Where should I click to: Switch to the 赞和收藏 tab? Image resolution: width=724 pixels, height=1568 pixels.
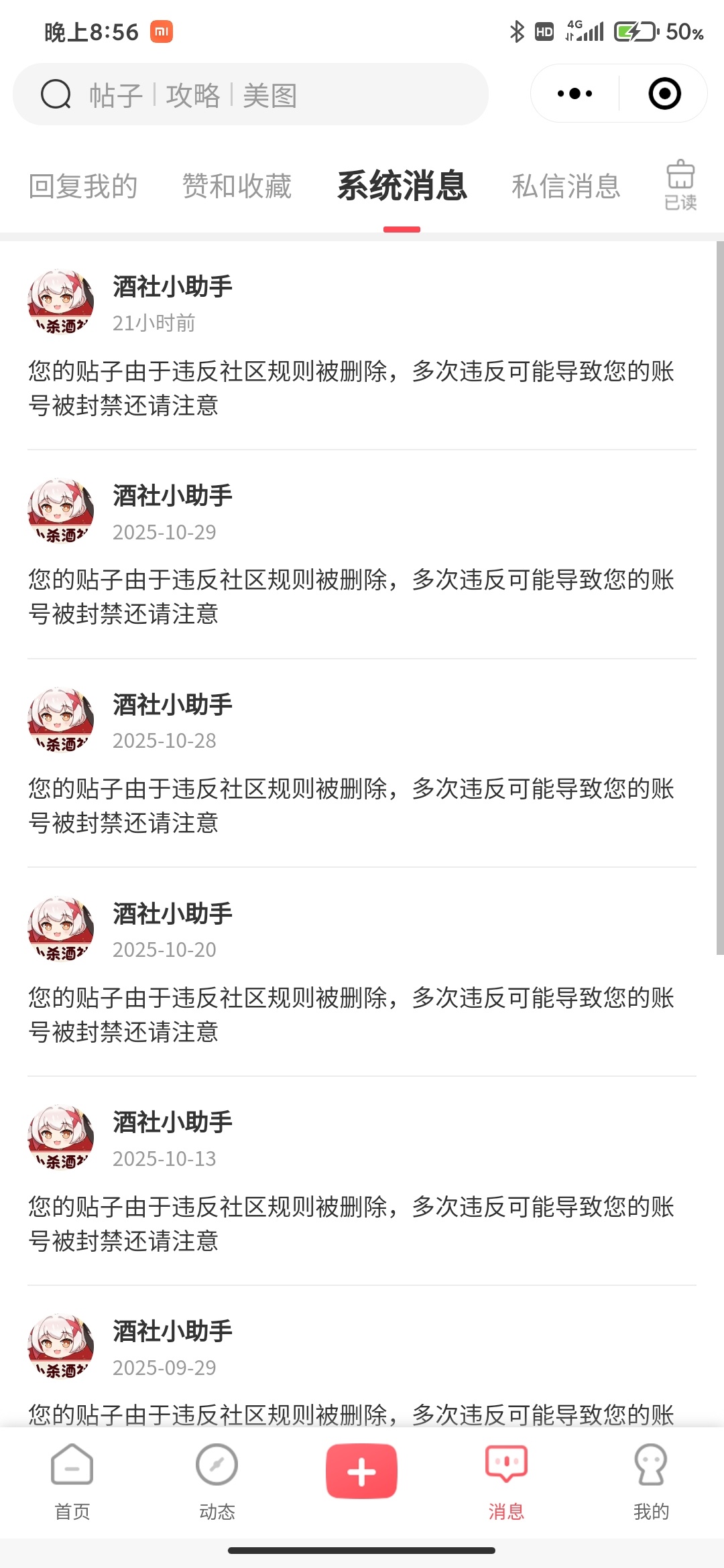pyautogui.click(x=237, y=186)
